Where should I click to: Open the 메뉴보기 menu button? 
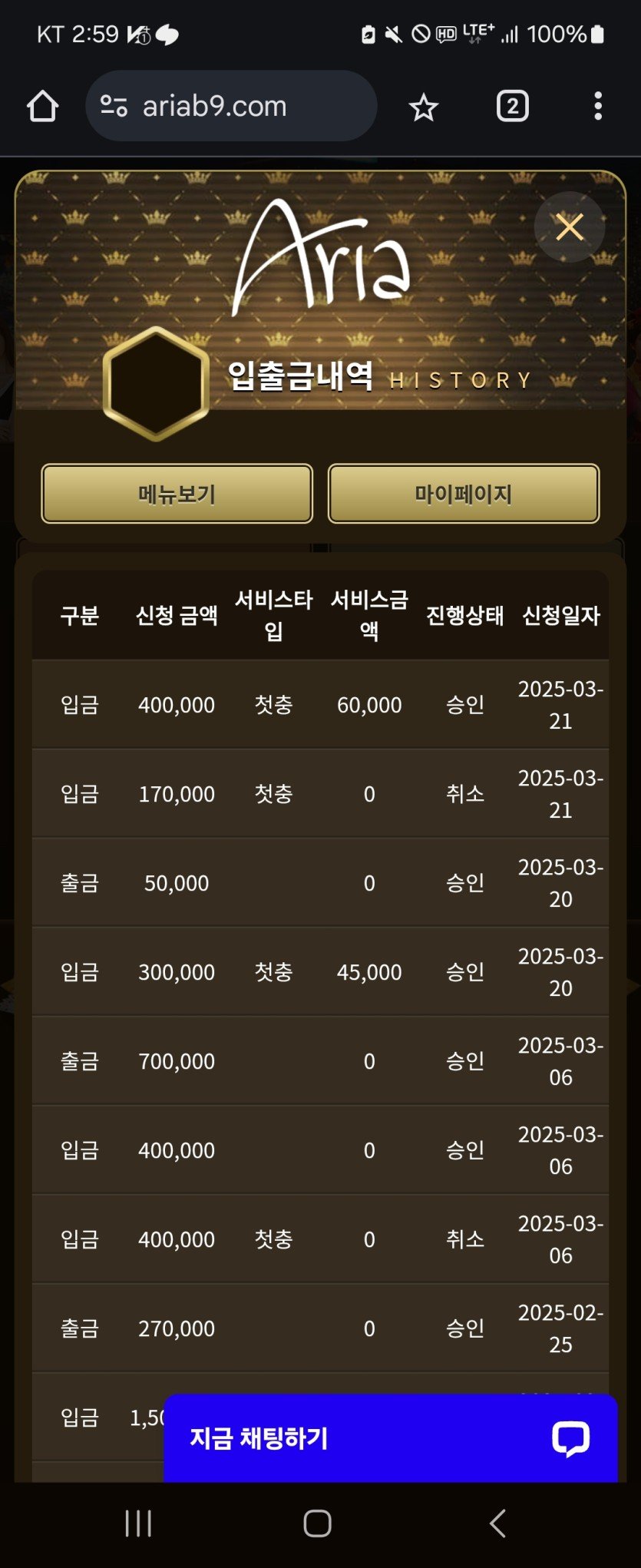click(177, 494)
